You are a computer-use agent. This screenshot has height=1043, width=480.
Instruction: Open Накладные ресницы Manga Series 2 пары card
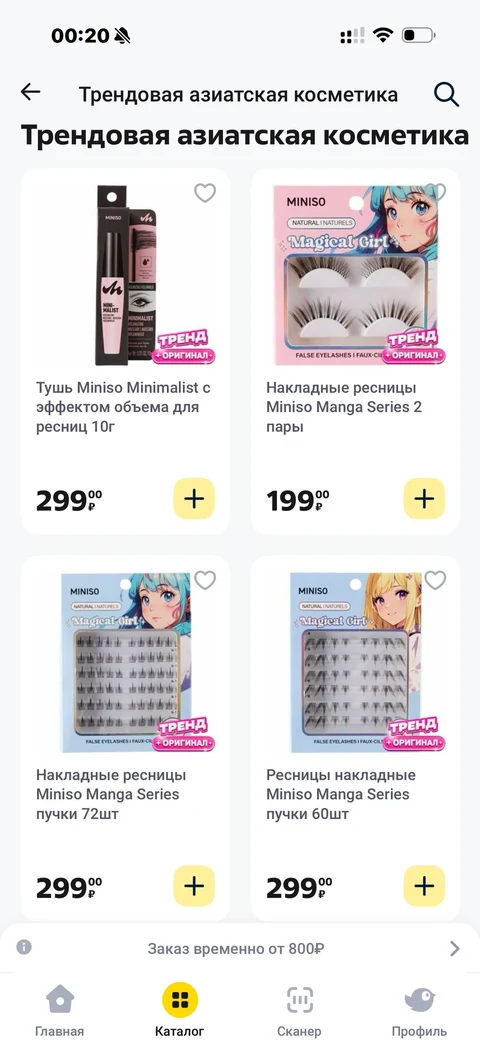point(356,351)
